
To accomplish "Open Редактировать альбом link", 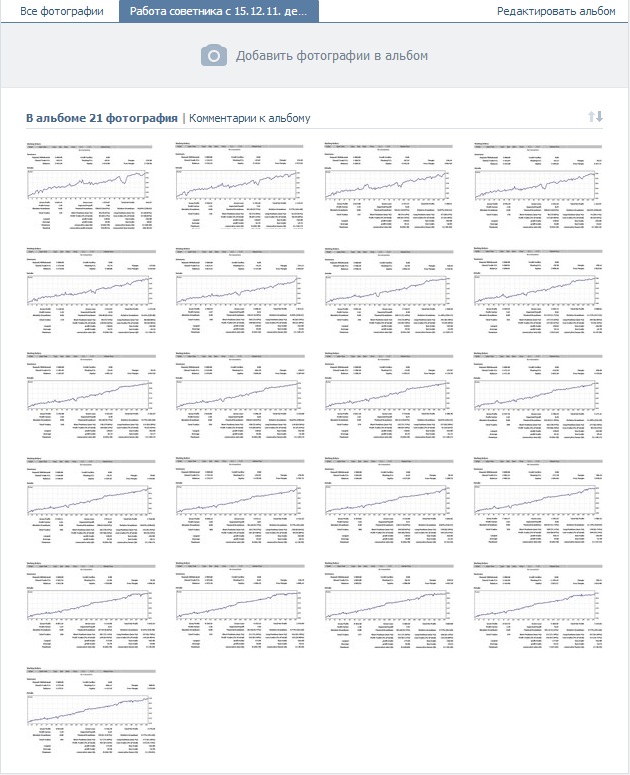I will pyautogui.click(x=556, y=11).
